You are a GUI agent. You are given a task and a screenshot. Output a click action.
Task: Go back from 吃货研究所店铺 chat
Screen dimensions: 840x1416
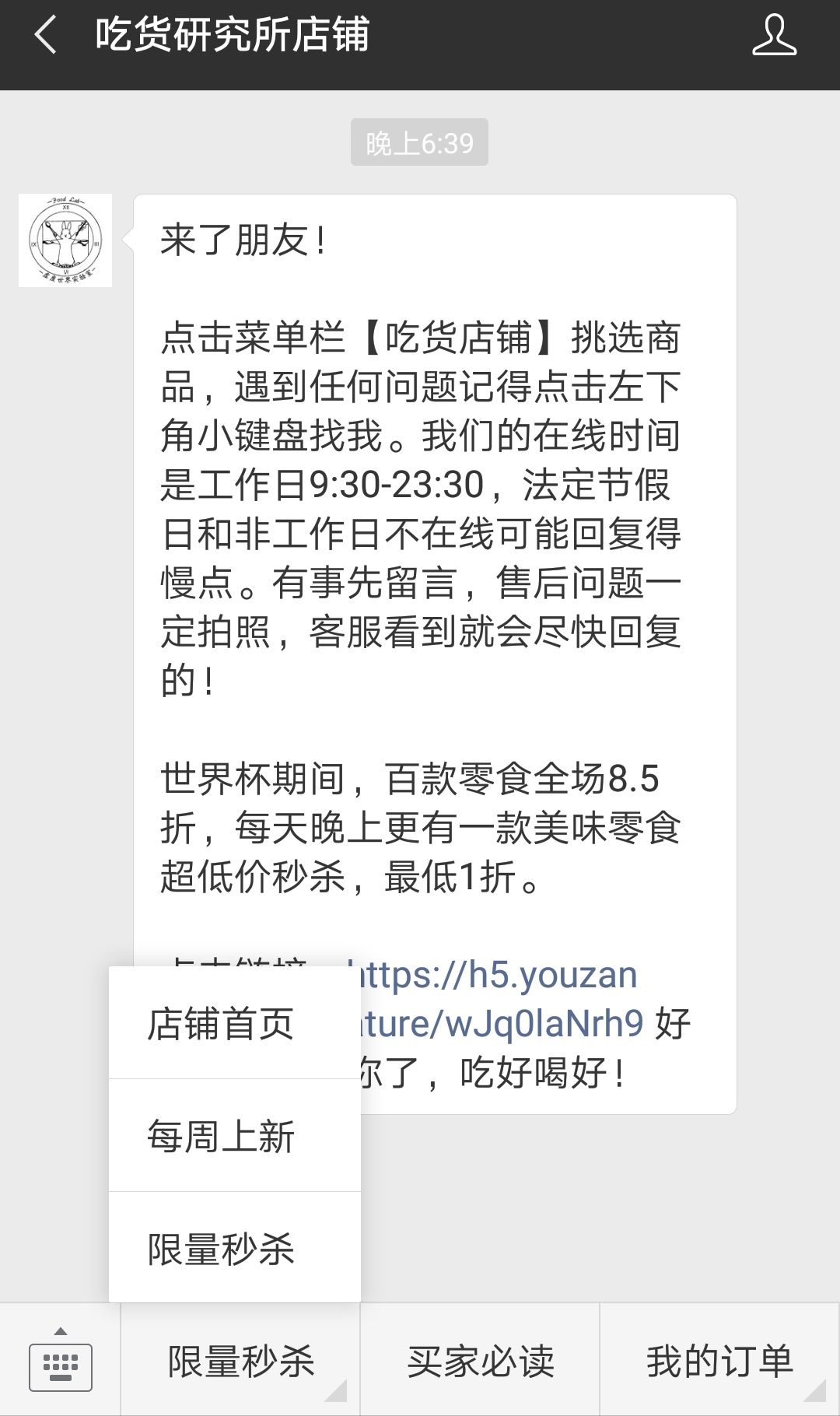[x=45, y=36]
